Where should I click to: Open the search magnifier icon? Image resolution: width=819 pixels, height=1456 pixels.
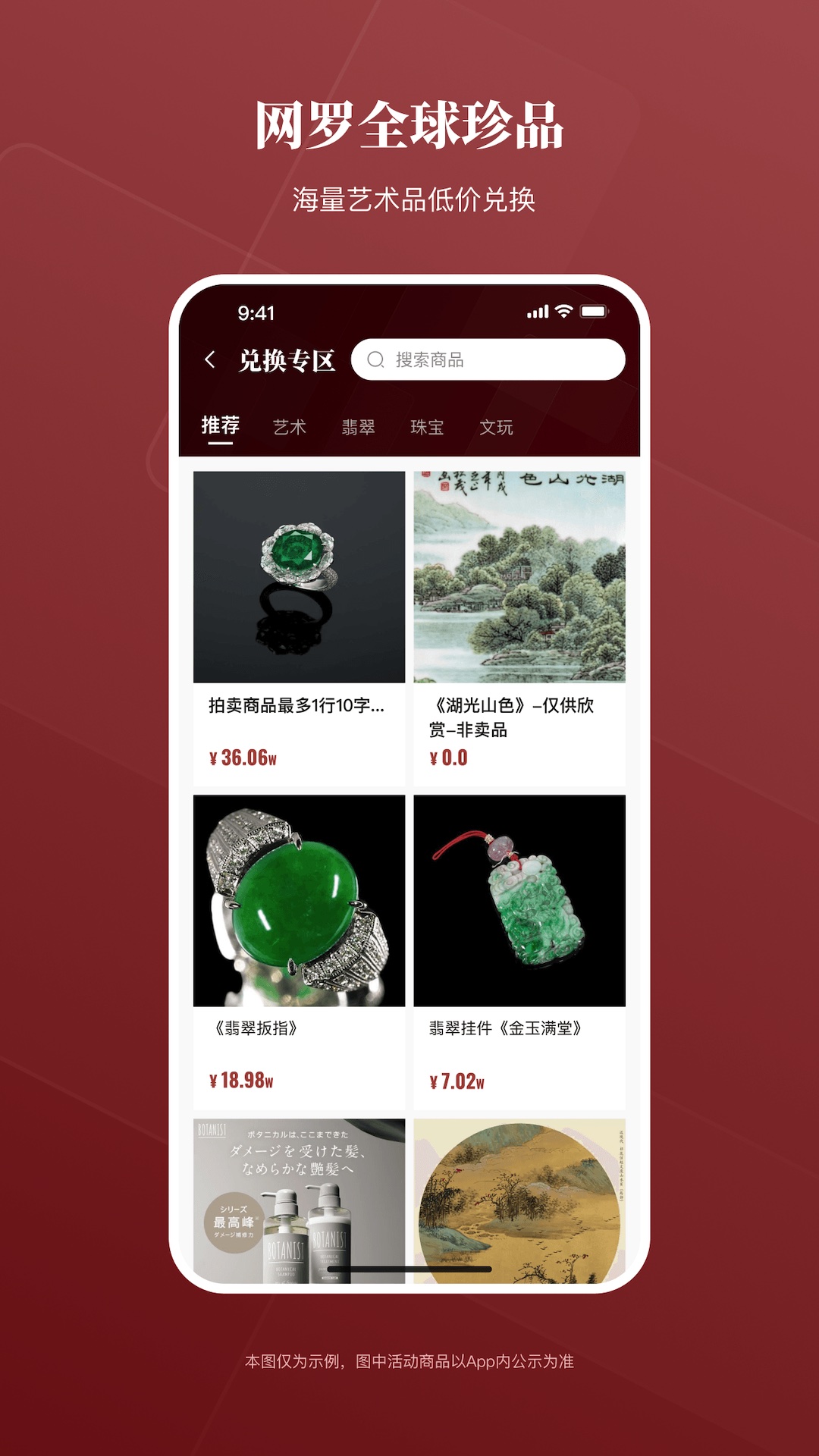377,359
